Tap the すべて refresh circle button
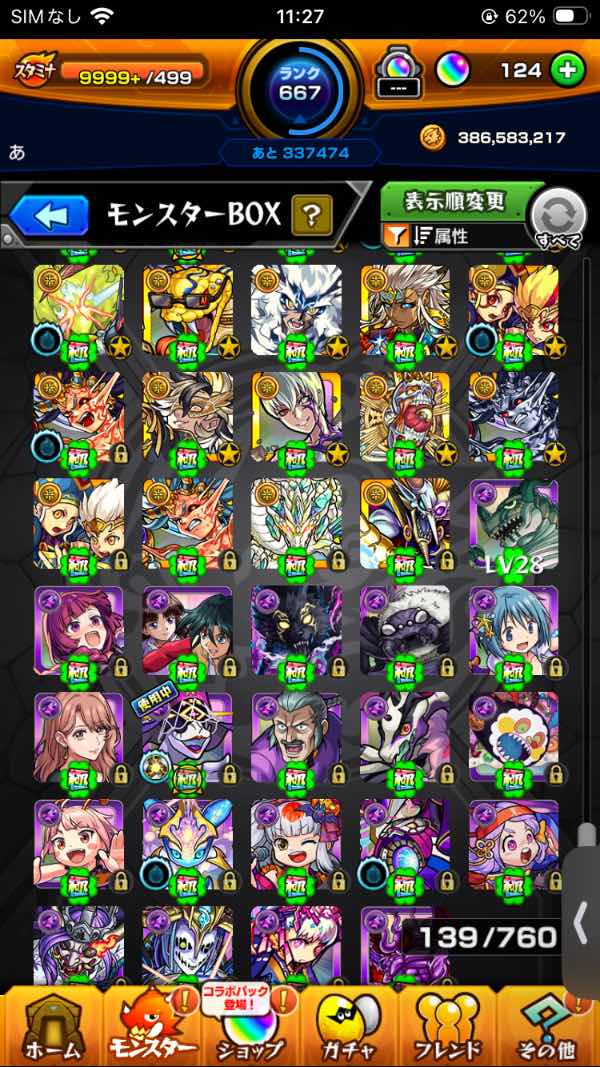600x1067 pixels. tap(559, 220)
